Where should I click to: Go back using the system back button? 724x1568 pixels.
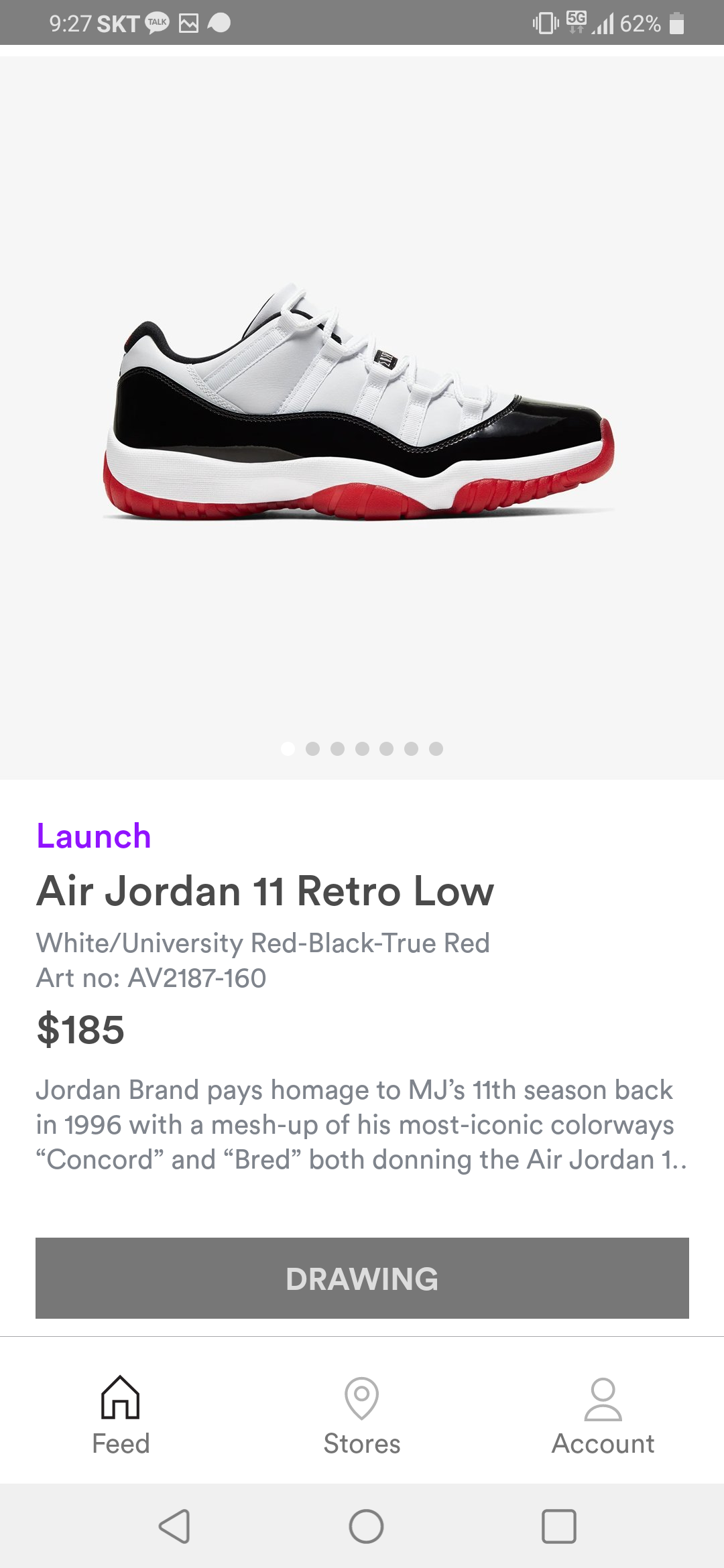coord(175,1526)
